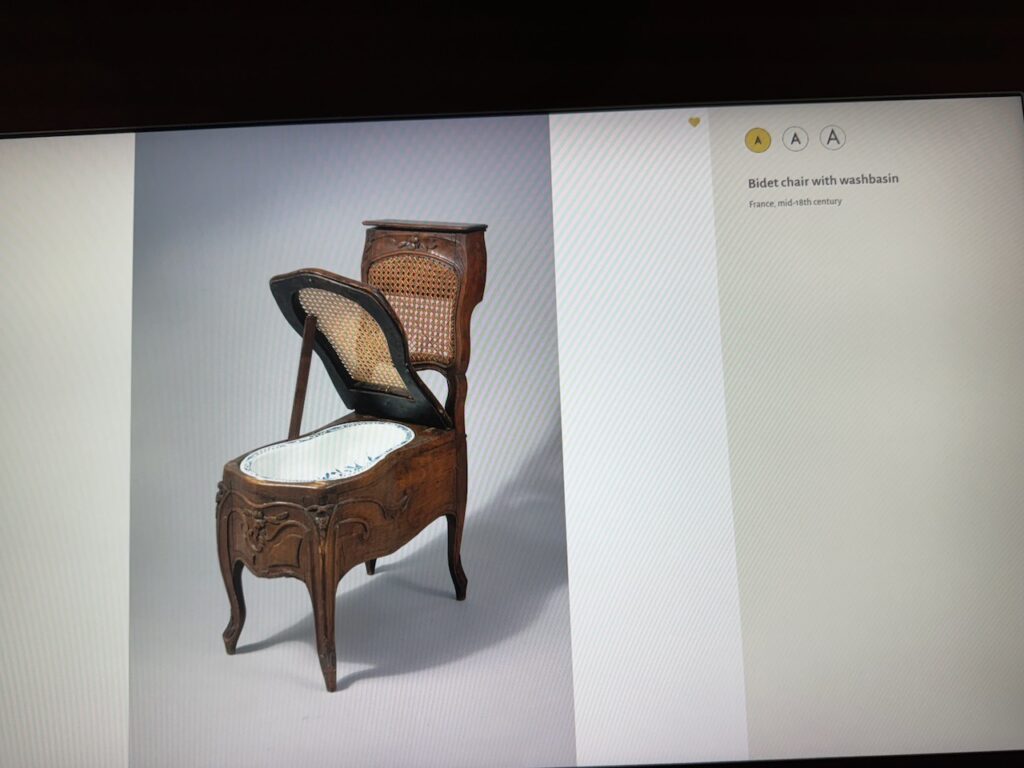Select the medium text size A

795,139
